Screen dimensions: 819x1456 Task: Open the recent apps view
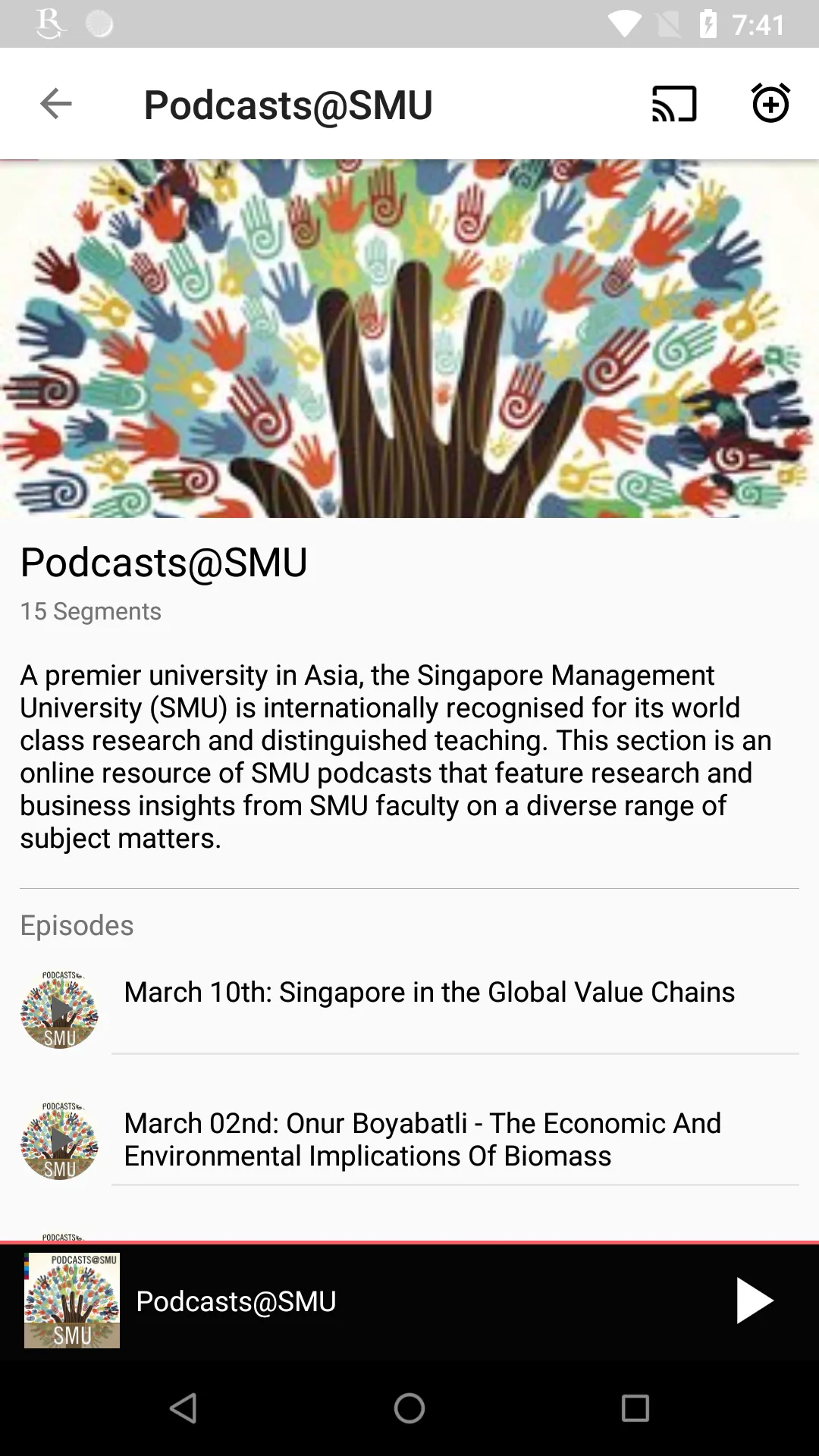(635, 1408)
